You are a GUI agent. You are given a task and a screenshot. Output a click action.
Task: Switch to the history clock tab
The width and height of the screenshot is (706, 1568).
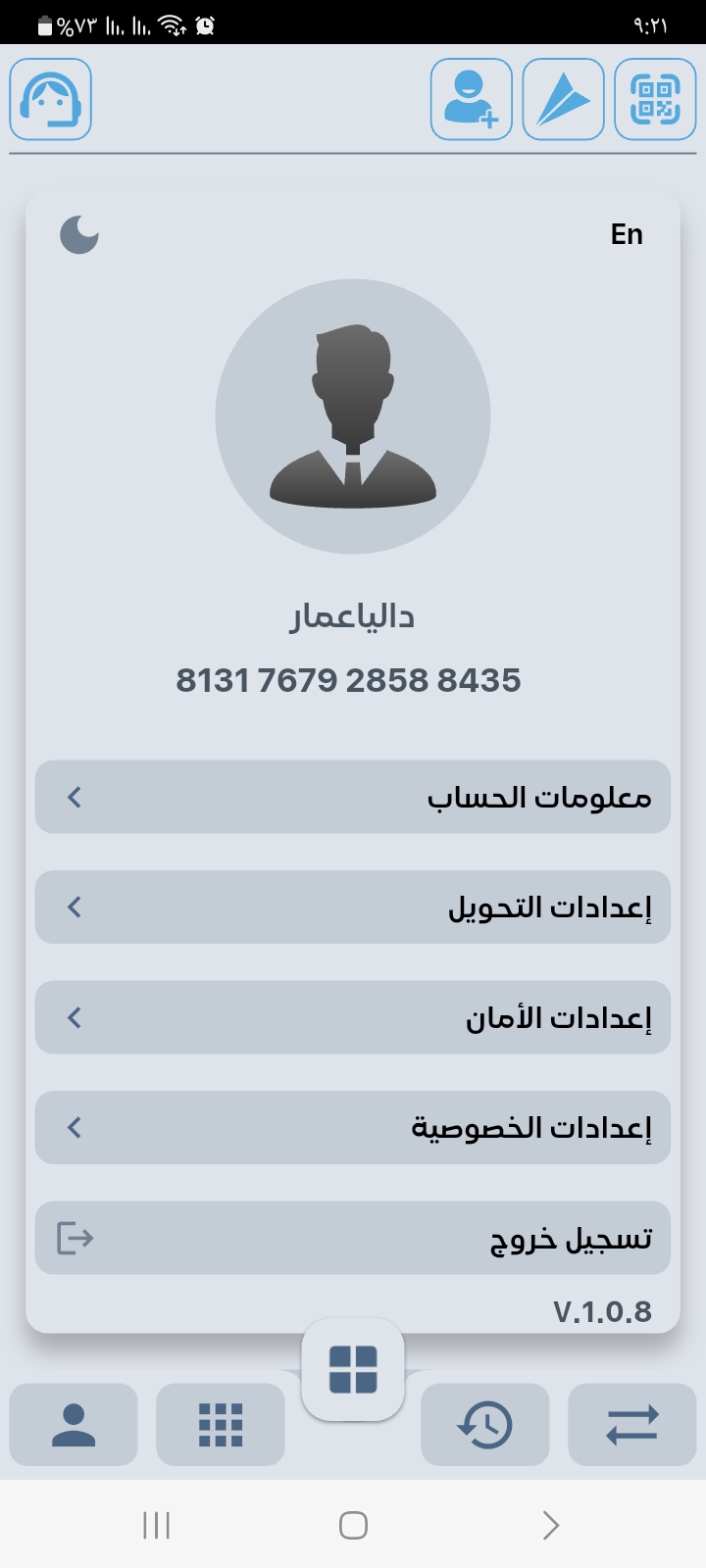(485, 1425)
